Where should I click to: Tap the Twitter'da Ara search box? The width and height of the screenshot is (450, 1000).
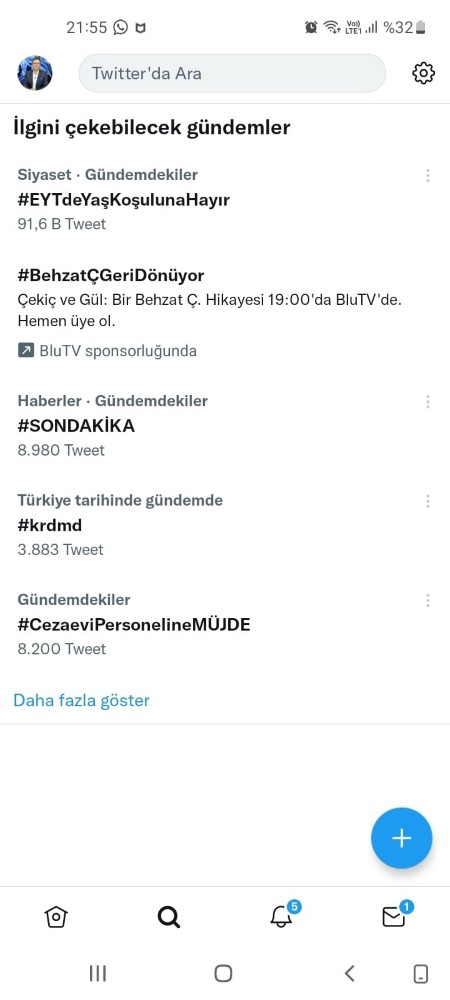232,73
